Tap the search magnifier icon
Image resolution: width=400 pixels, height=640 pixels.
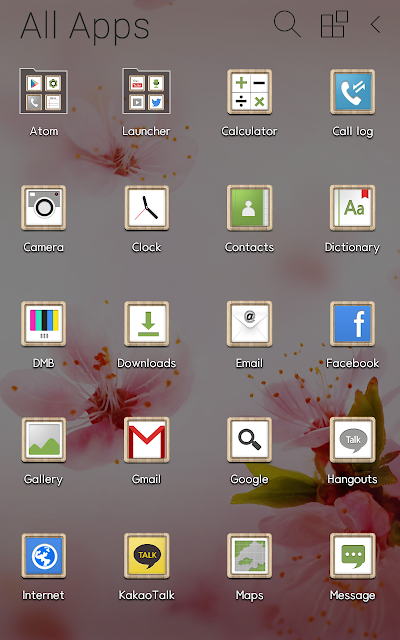point(287,24)
